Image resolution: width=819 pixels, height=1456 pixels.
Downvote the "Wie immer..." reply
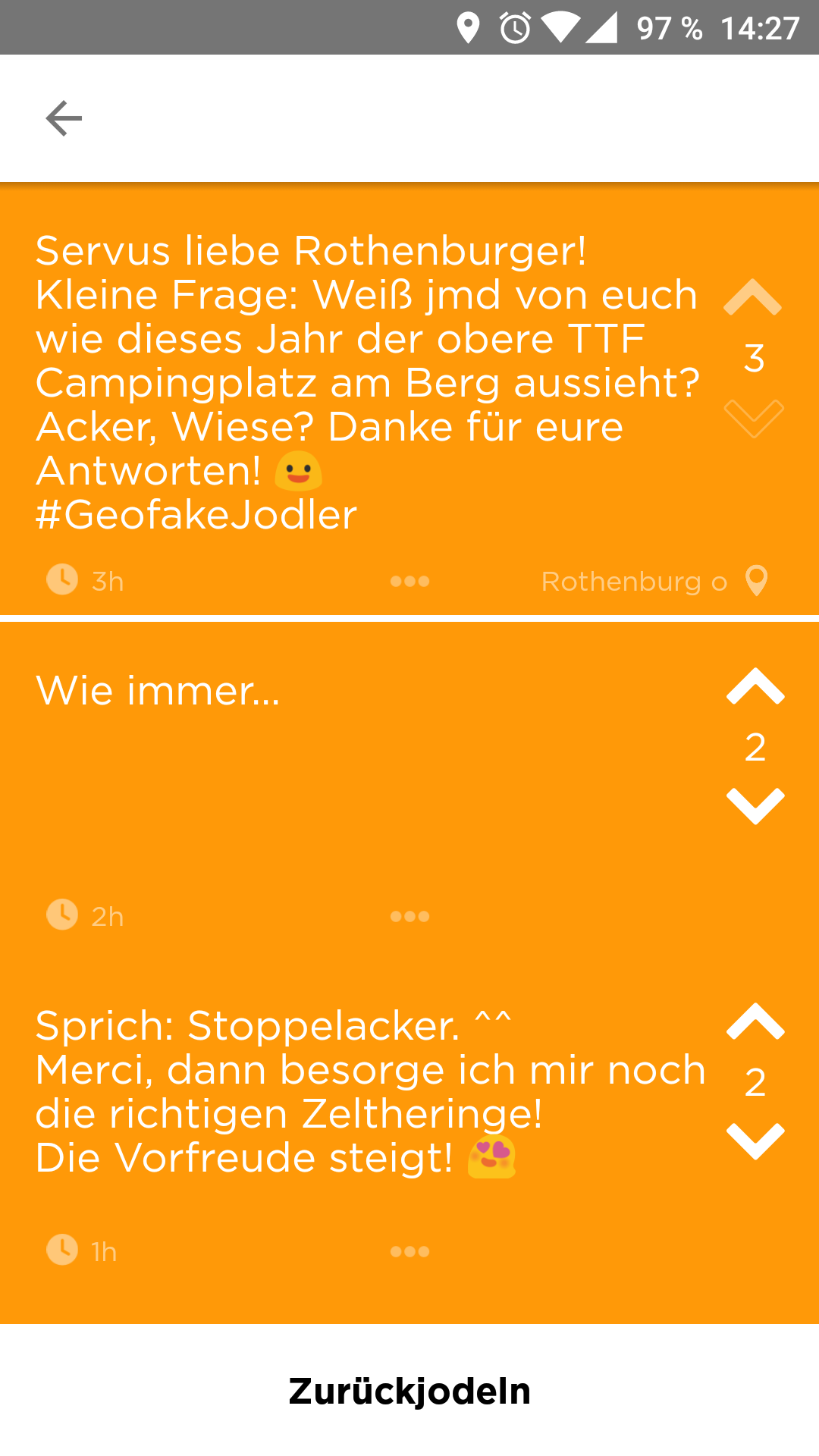pyautogui.click(x=755, y=805)
